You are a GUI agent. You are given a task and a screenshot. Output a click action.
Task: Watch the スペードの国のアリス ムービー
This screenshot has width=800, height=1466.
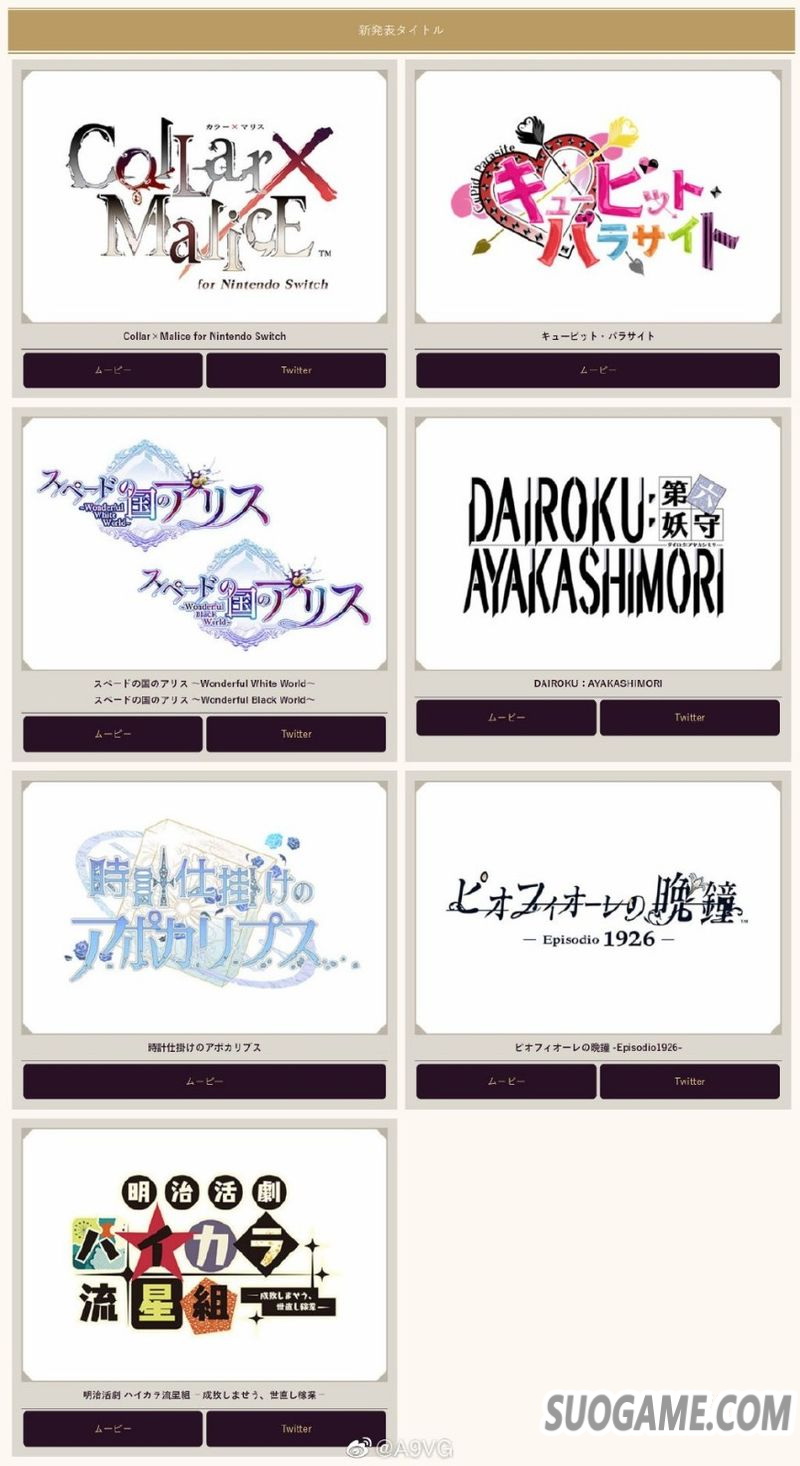(x=113, y=734)
